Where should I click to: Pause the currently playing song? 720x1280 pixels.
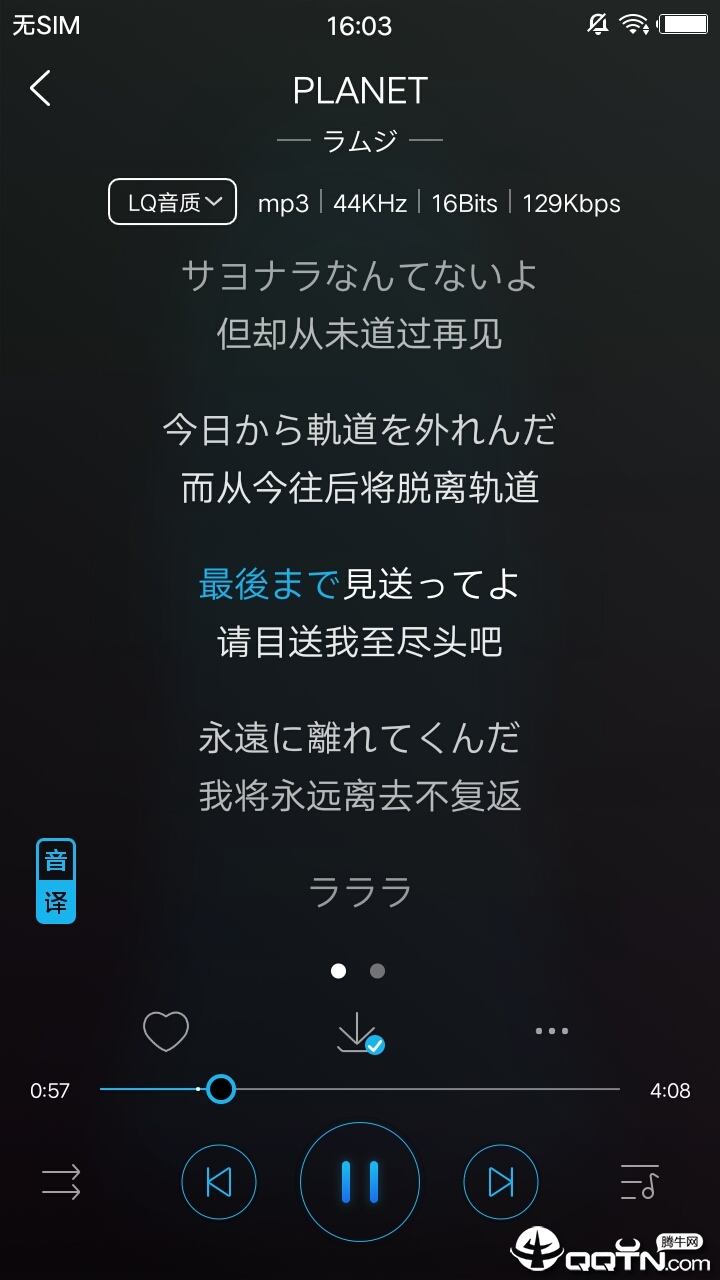coord(360,1181)
